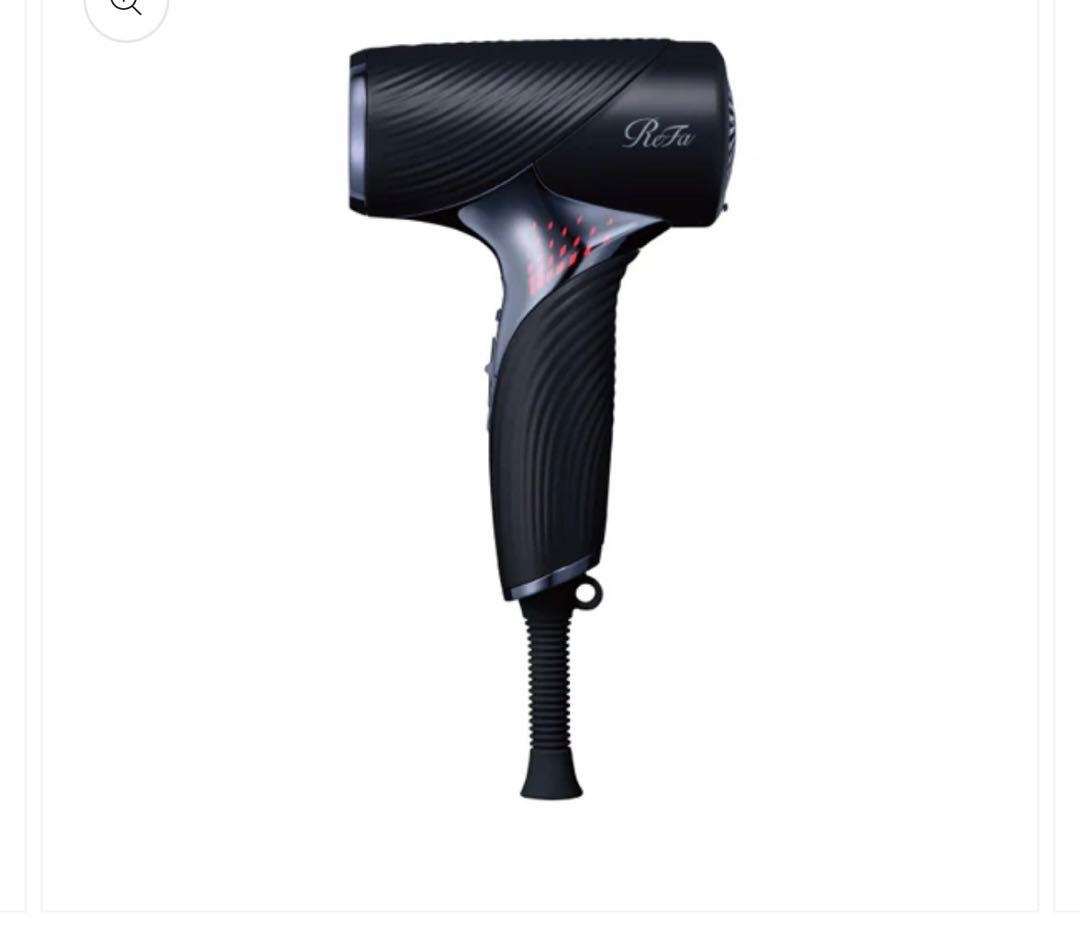
Task: Tap the magnifier zoom icon
Action: [x=126, y=8]
